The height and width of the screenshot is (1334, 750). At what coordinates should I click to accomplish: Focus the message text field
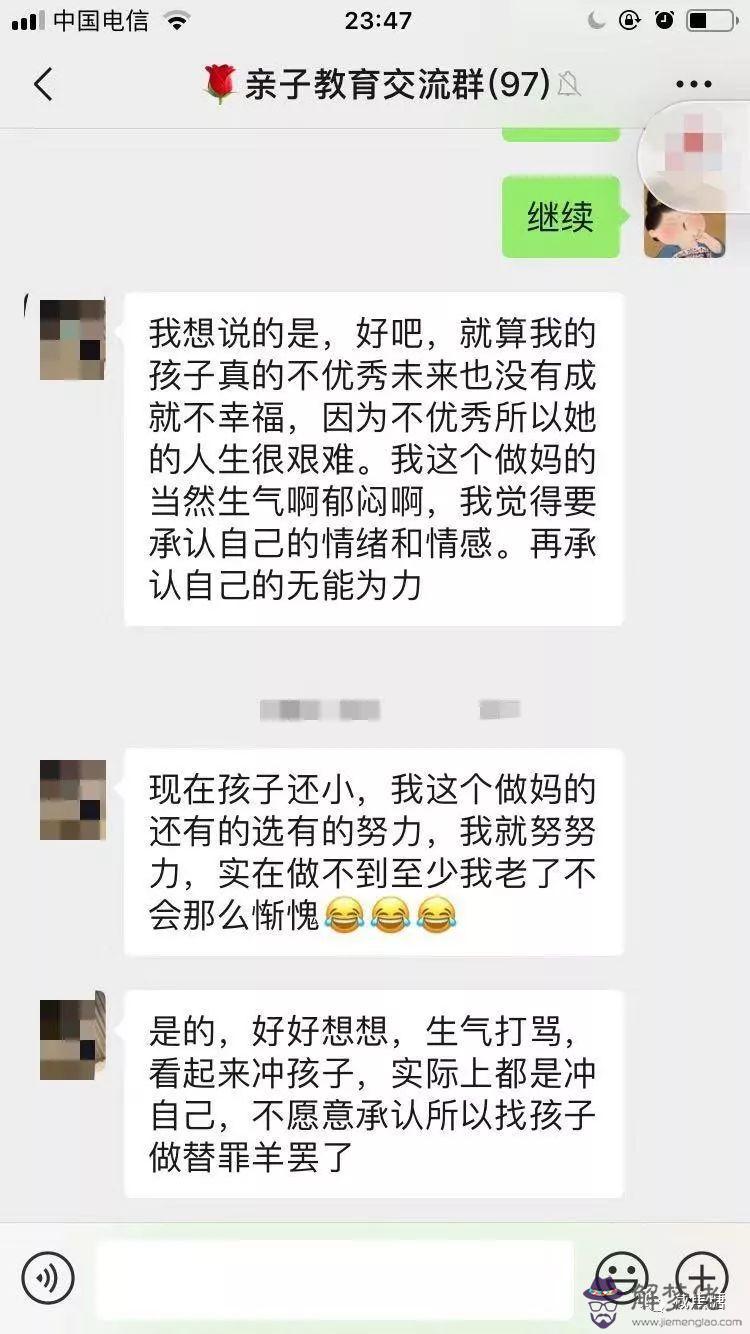point(335,1277)
